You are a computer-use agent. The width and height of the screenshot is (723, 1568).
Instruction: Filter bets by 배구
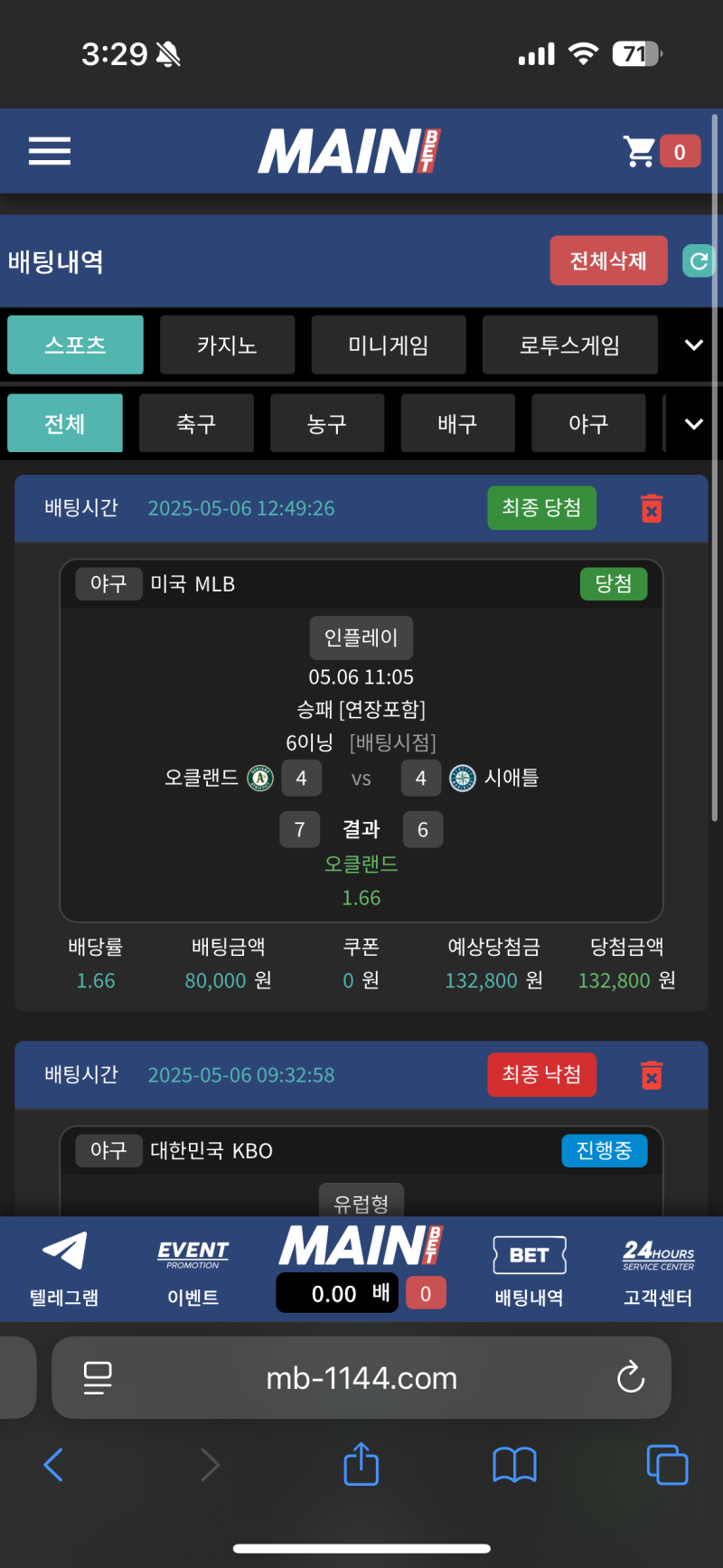pos(457,423)
